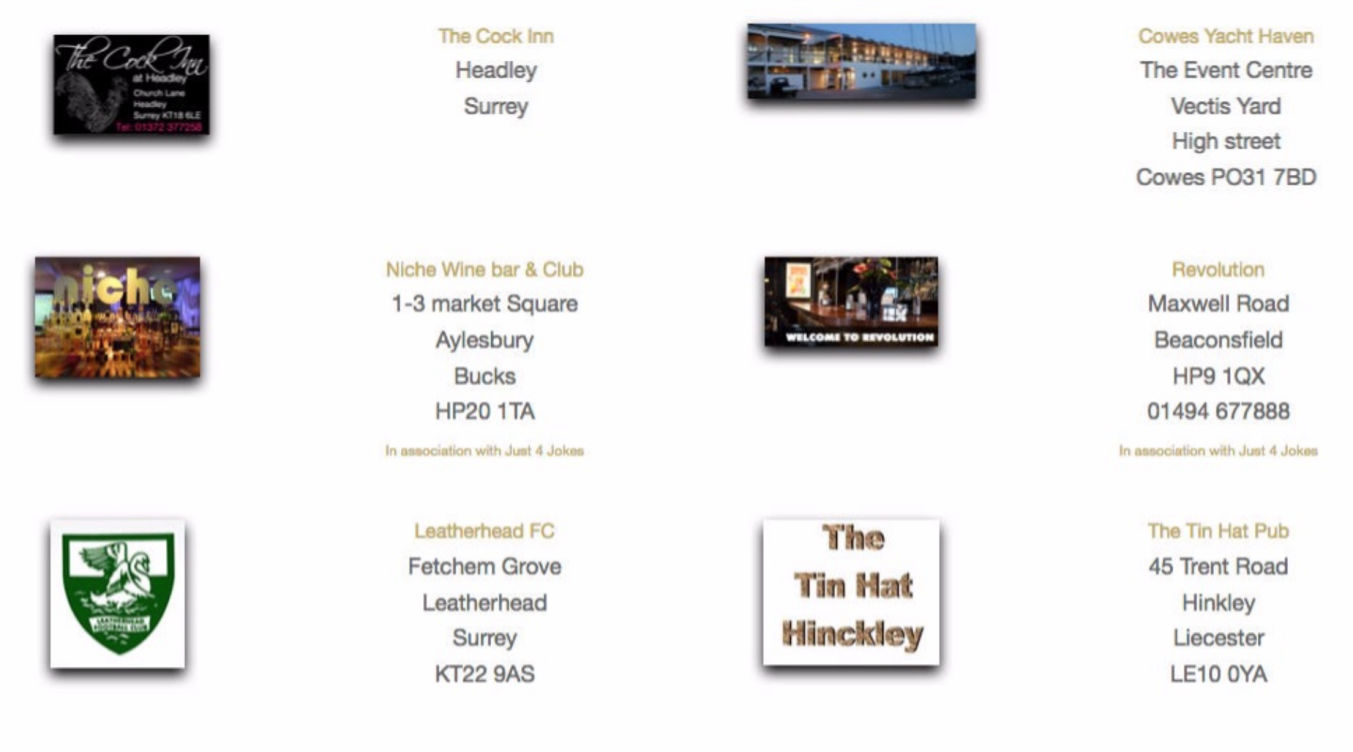Viewport: 1353px width, 752px height.
Task: Tap the Niche bar thumbnail
Action: click(x=117, y=317)
